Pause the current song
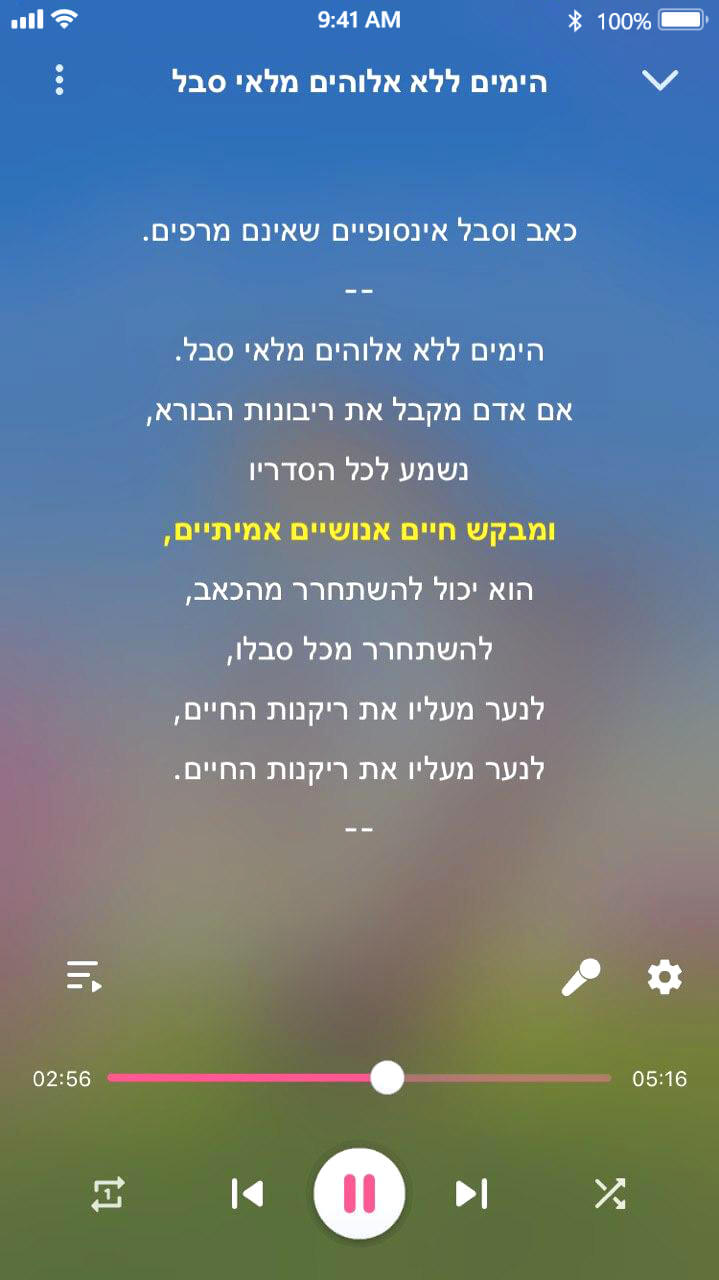Image resolution: width=719 pixels, height=1280 pixels. coord(359,1193)
